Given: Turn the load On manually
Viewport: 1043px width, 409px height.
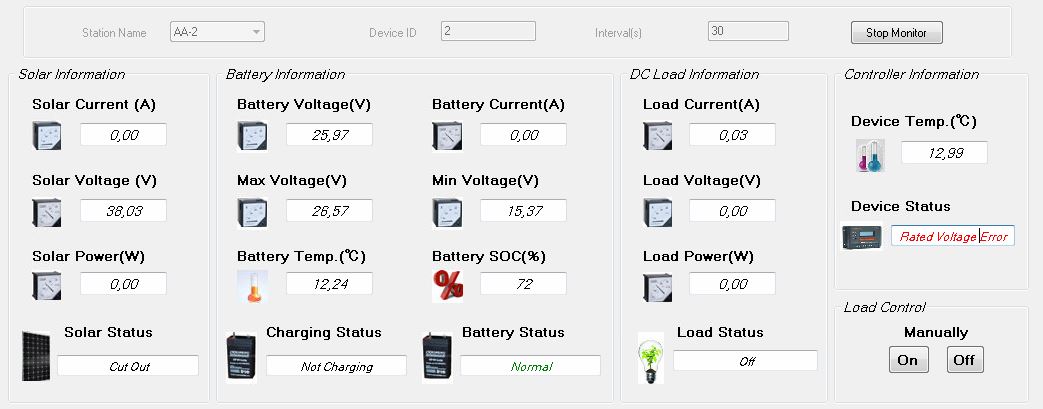Looking at the screenshot, I should tap(908, 360).
